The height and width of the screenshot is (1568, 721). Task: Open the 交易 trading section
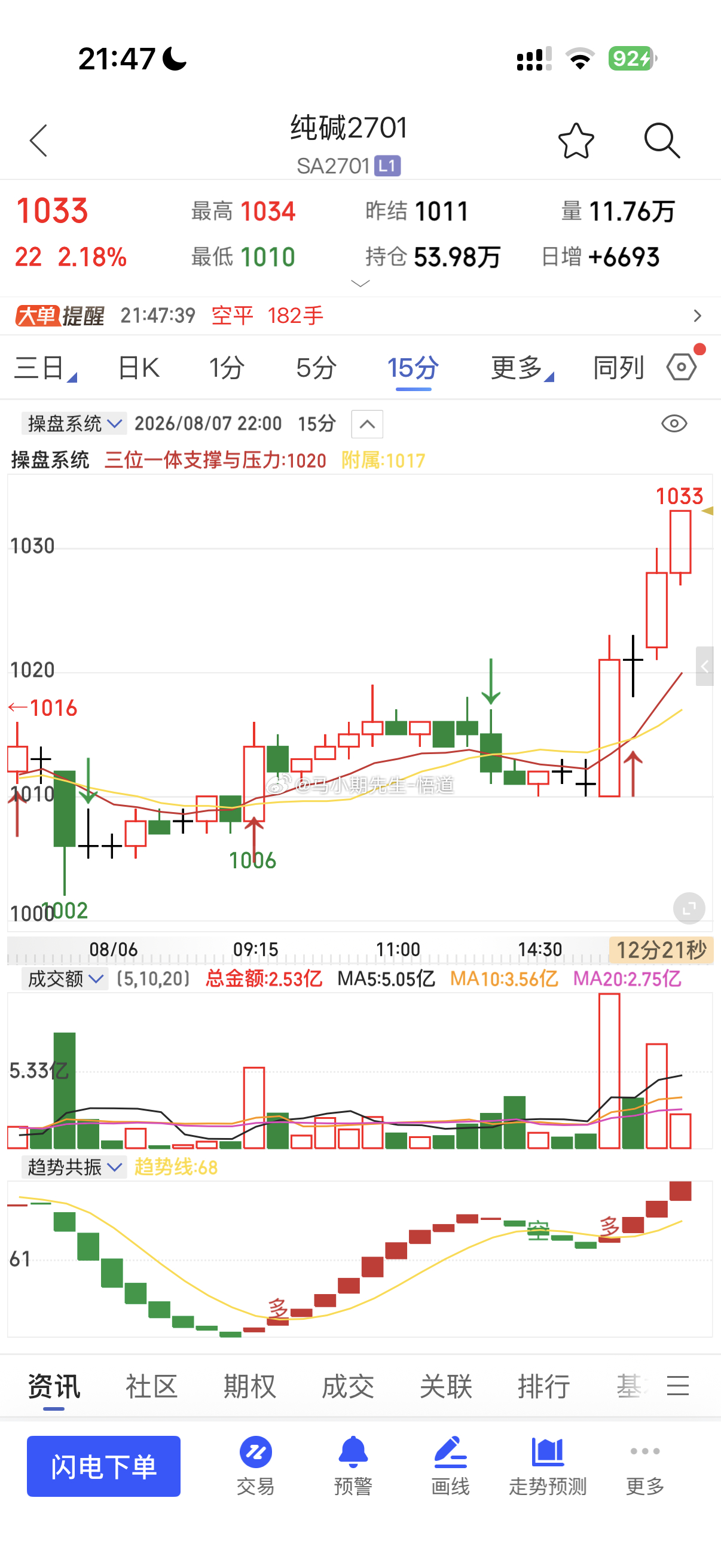click(255, 1466)
